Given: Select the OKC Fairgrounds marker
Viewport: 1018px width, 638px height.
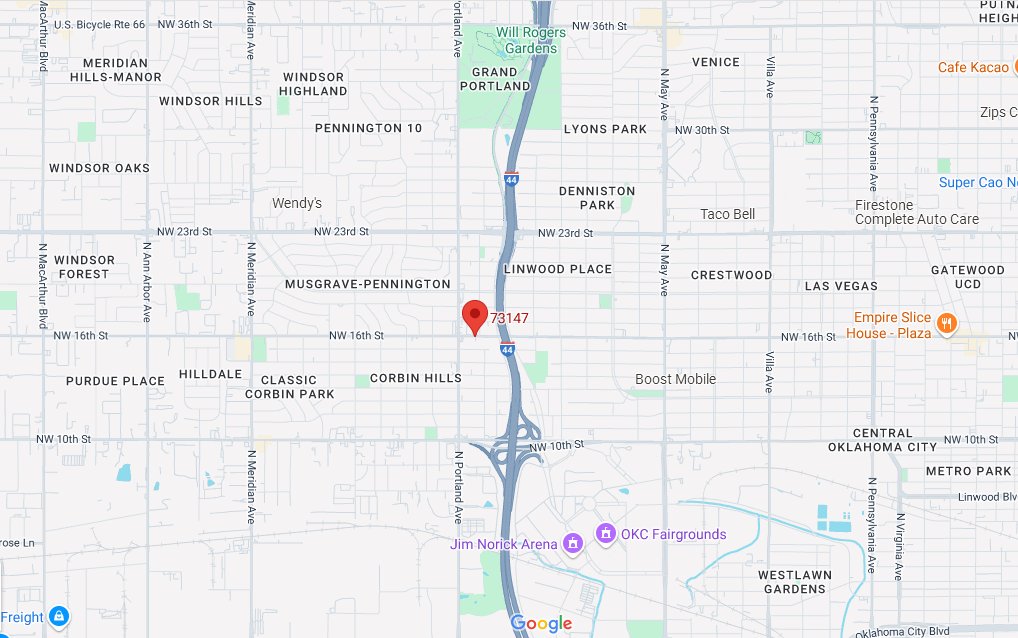Looking at the screenshot, I should 605,534.
